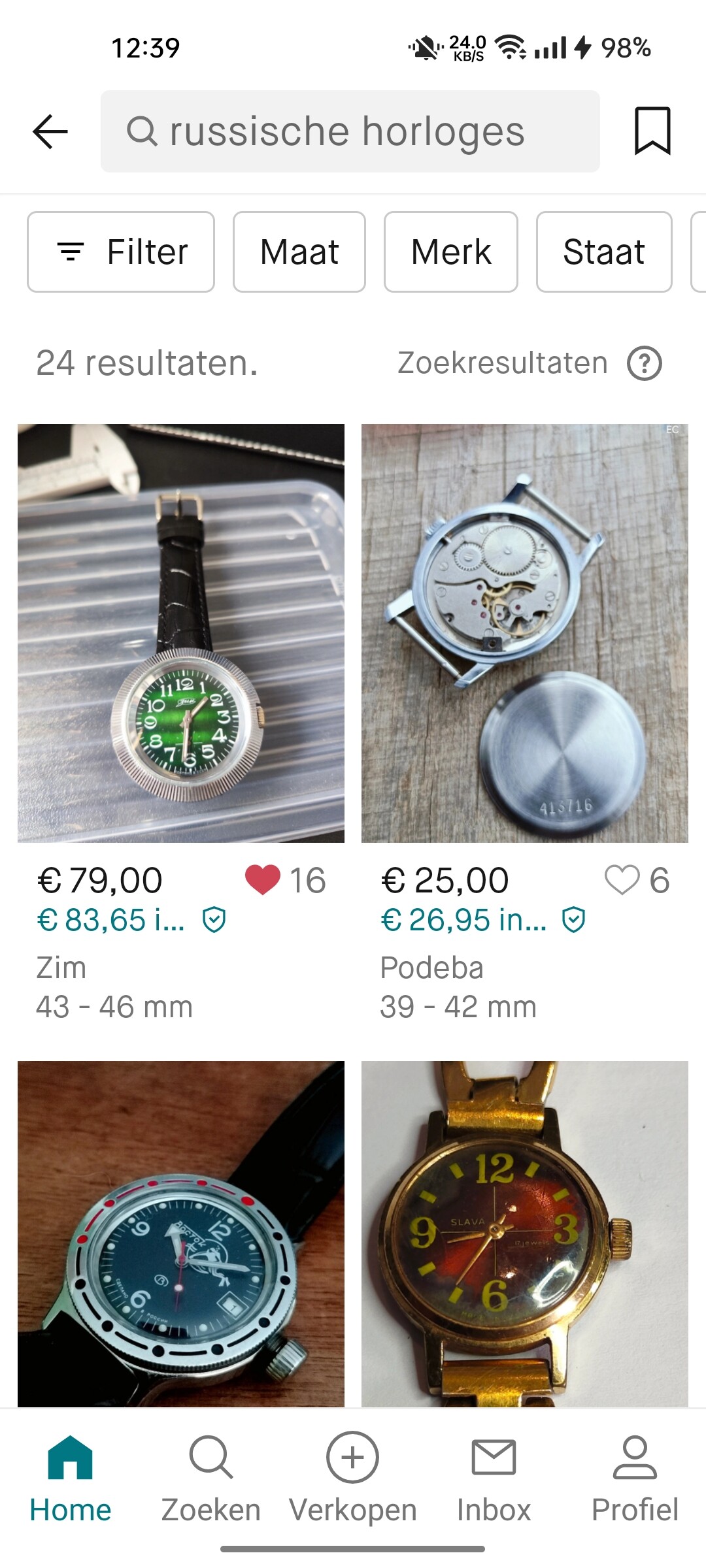Open the gold Slava watch listing
Image resolution: width=706 pixels, height=1568 pixels.
(x=525, y=1233)
